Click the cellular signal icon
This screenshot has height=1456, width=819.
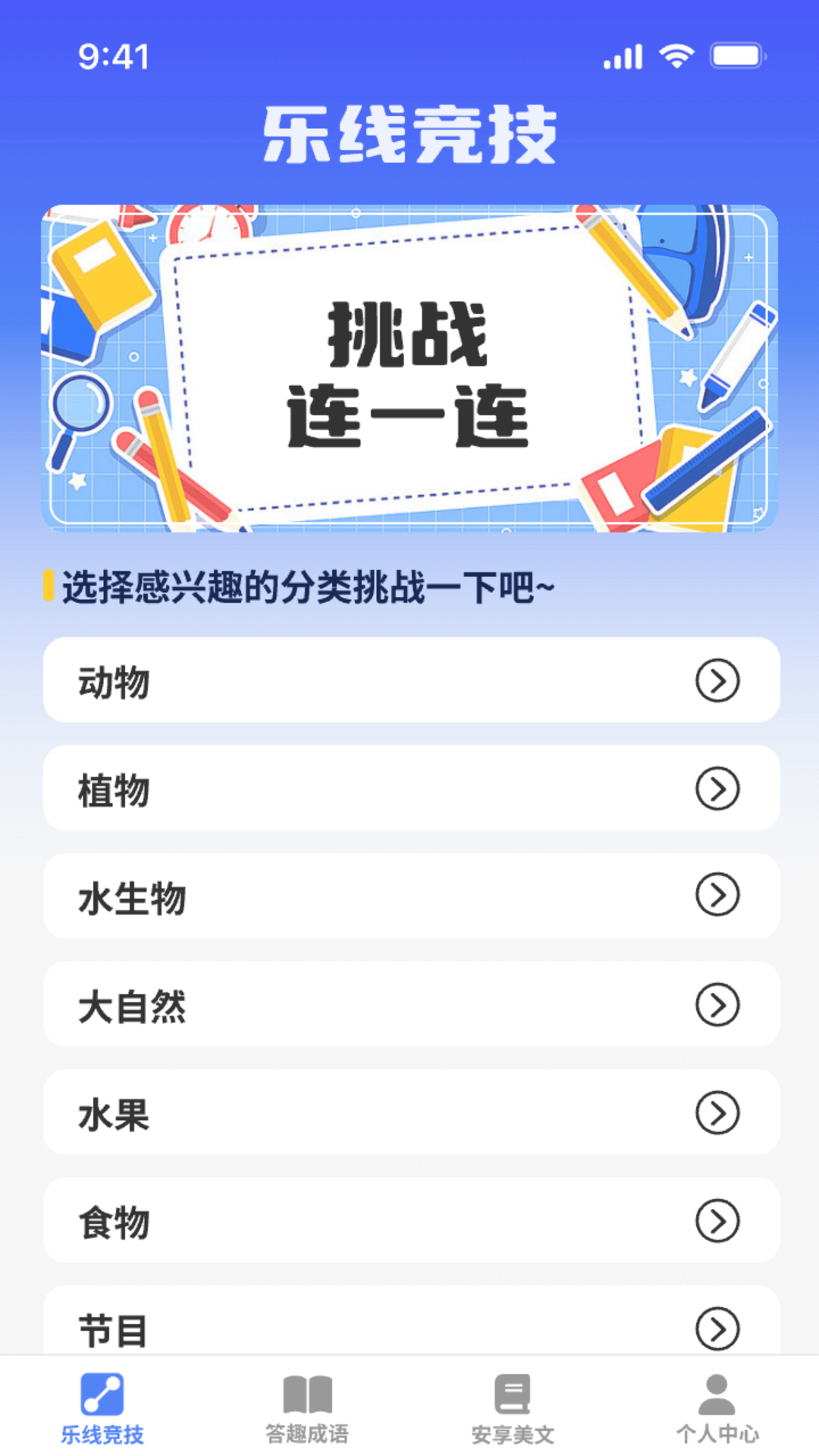point(622,55)
